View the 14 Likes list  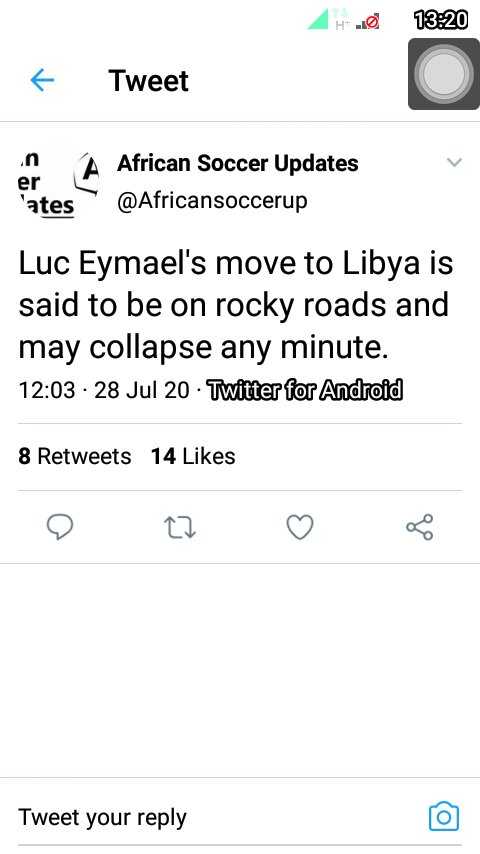(193, 456)
